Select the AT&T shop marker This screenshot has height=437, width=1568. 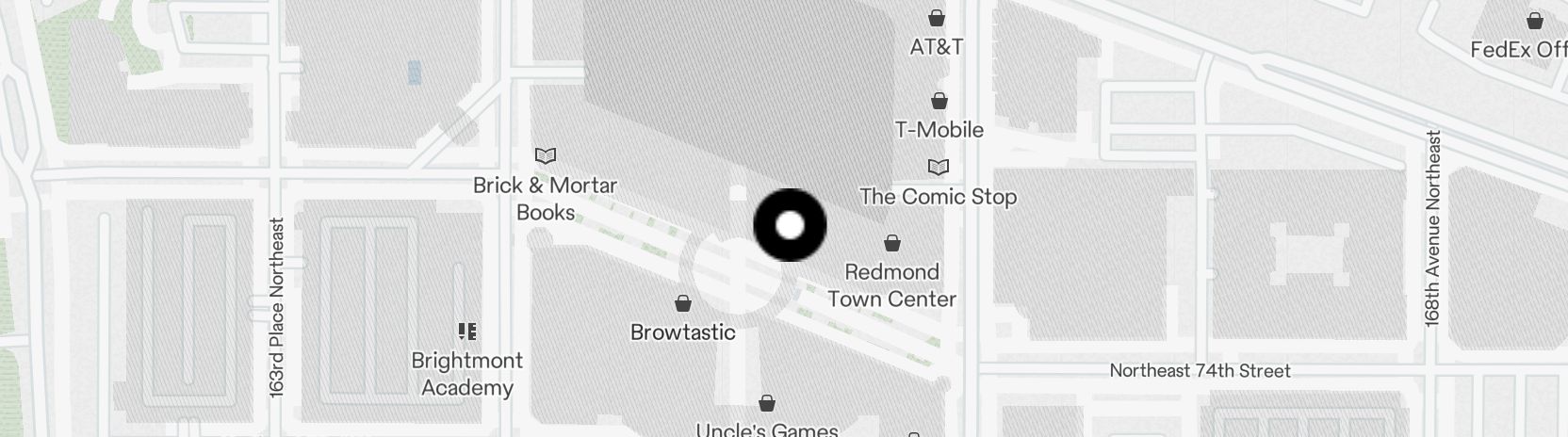[937, 17]
